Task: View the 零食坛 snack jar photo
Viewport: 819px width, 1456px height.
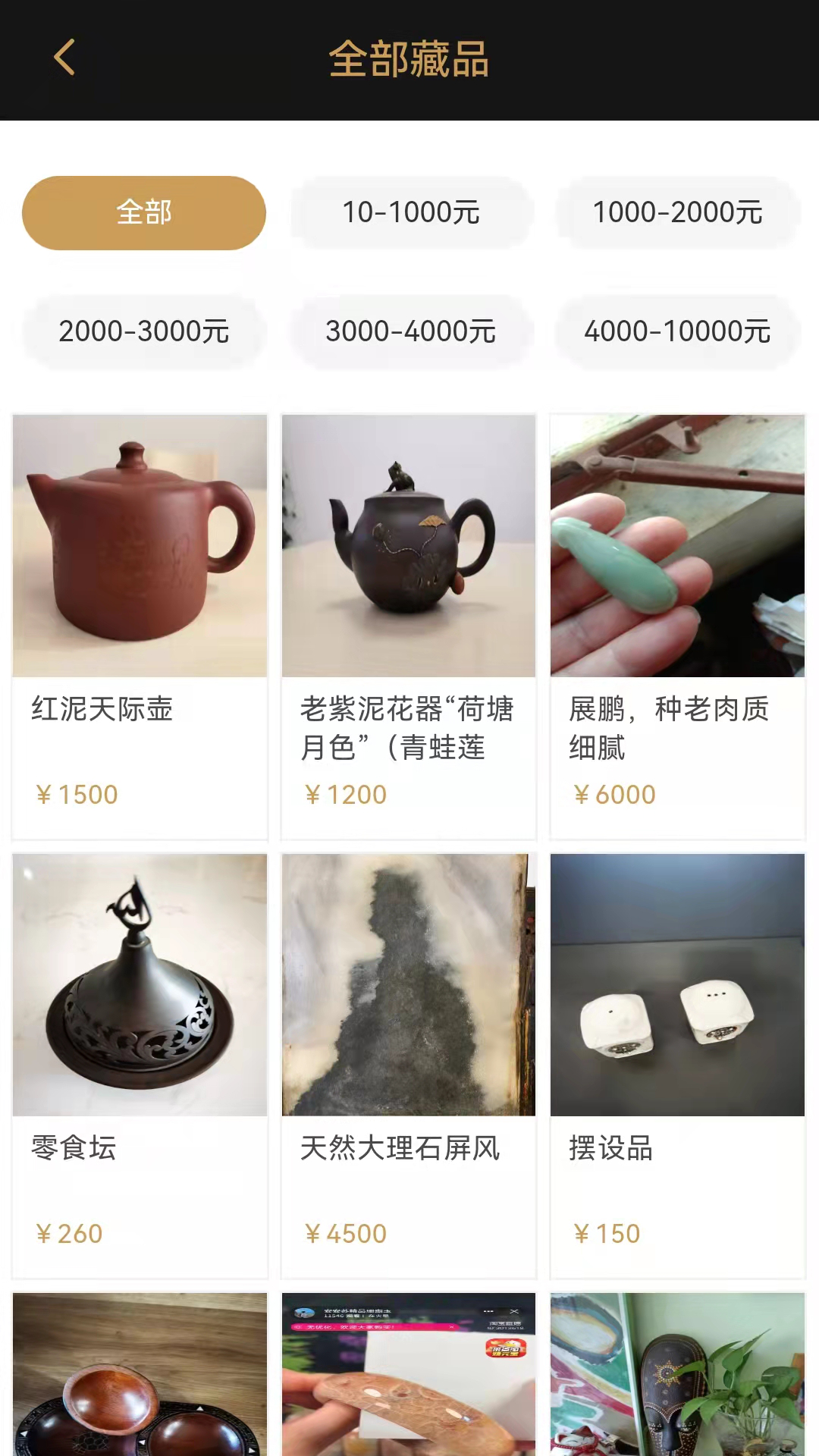Action: coord(139,986)
